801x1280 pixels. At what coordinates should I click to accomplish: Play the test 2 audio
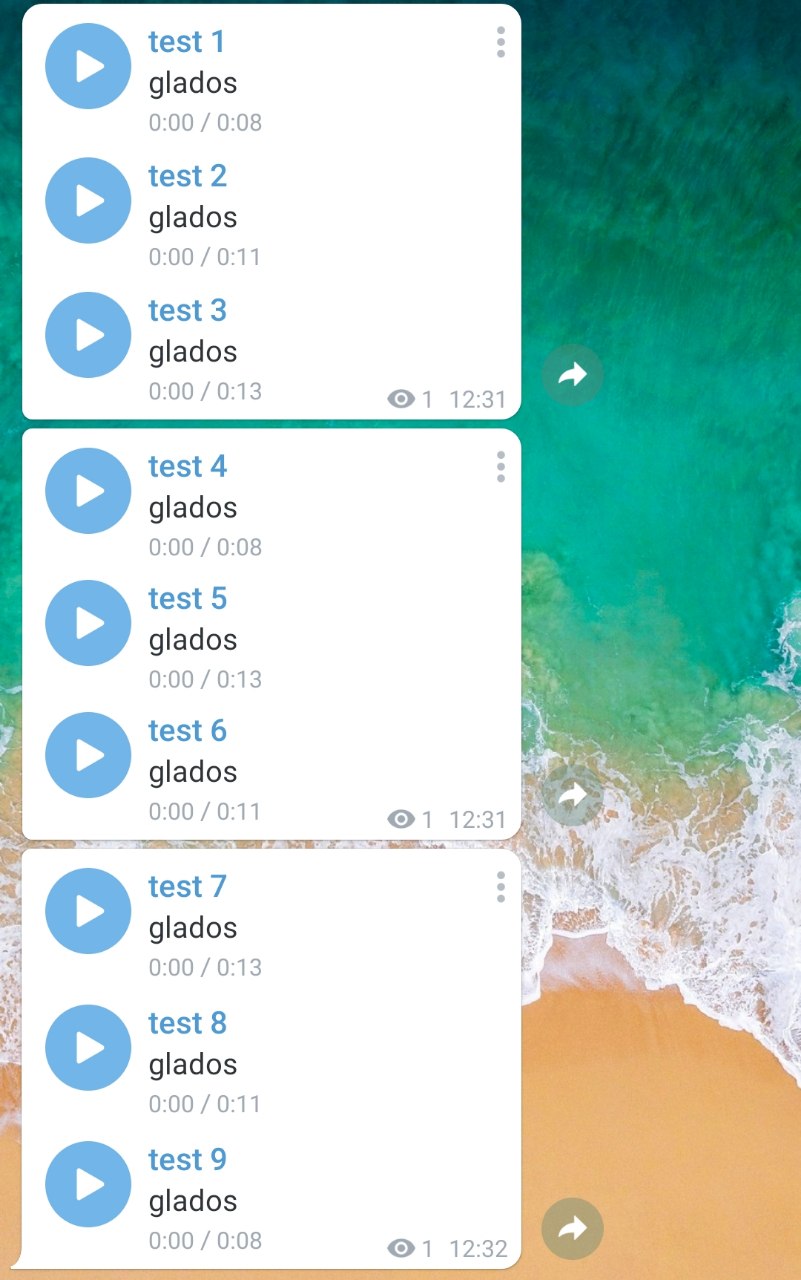[x=88, y=200]
